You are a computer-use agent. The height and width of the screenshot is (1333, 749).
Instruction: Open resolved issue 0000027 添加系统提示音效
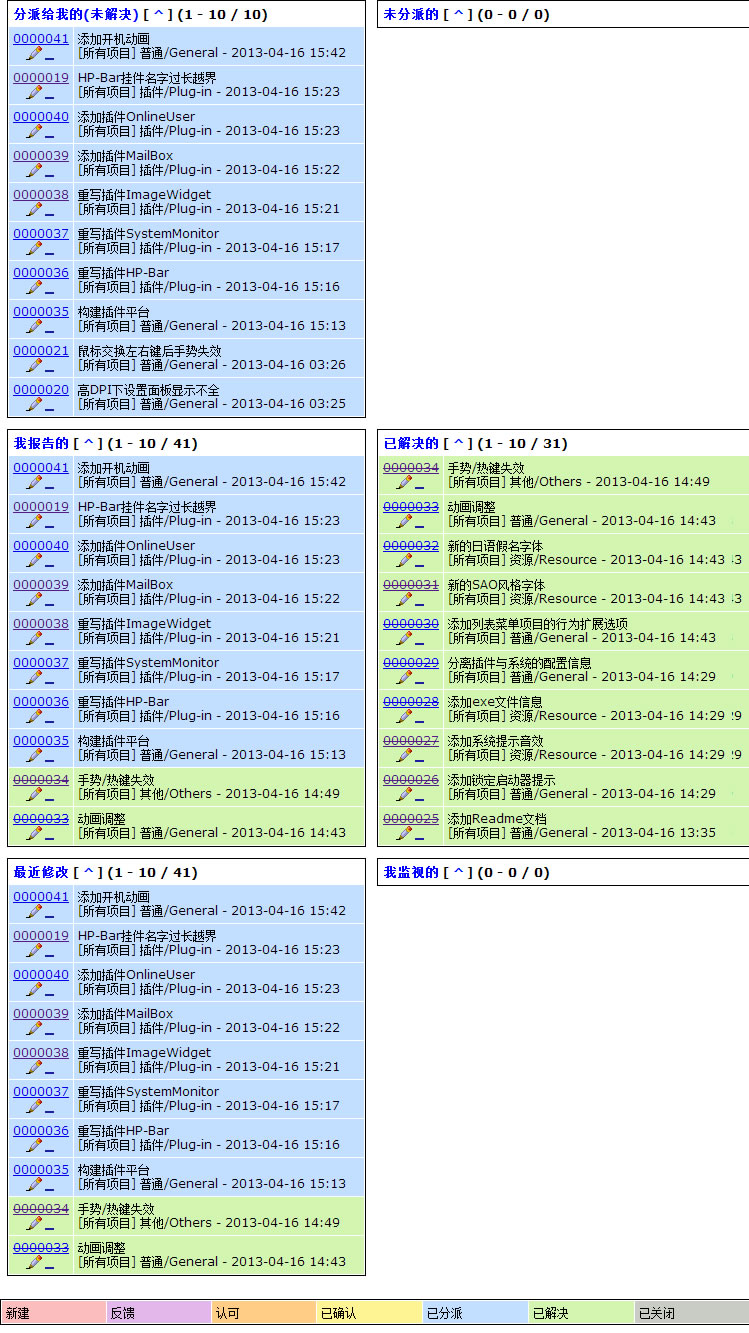click(x=411, y=741)
